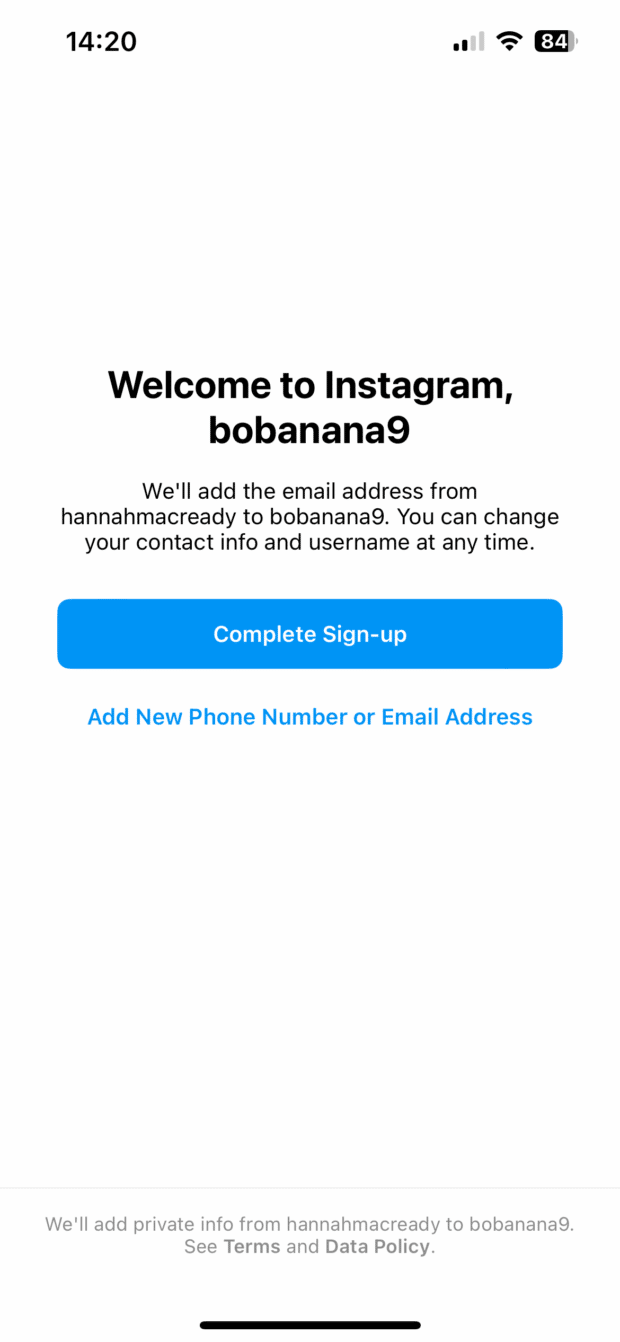Choose Add New Phone Number or Email Address
Viewport: 620px width, 1342px height.
[310, 717]
